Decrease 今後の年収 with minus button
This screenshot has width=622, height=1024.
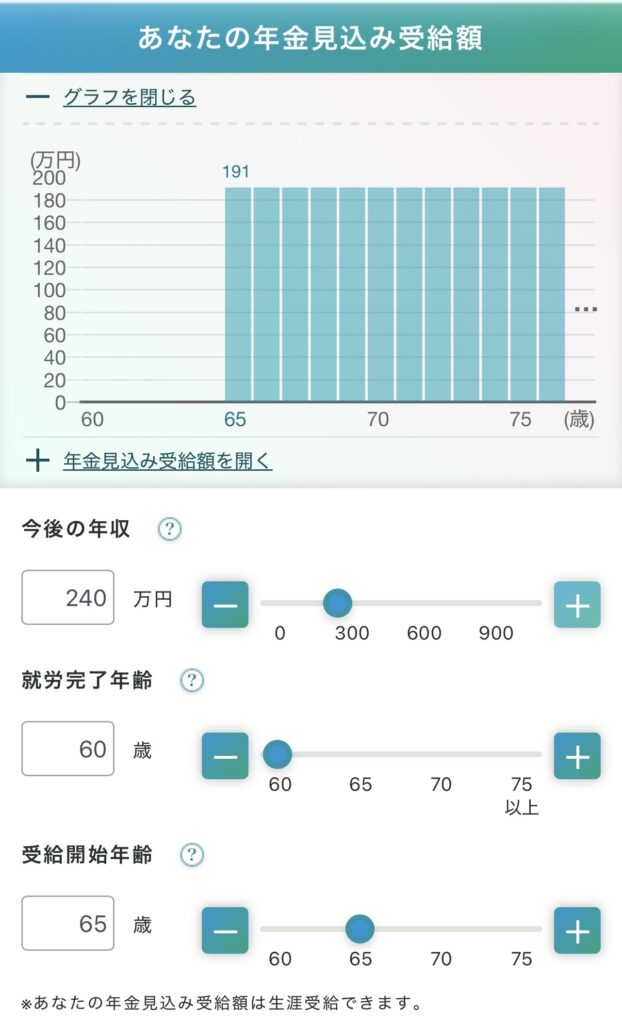[225, 604]
